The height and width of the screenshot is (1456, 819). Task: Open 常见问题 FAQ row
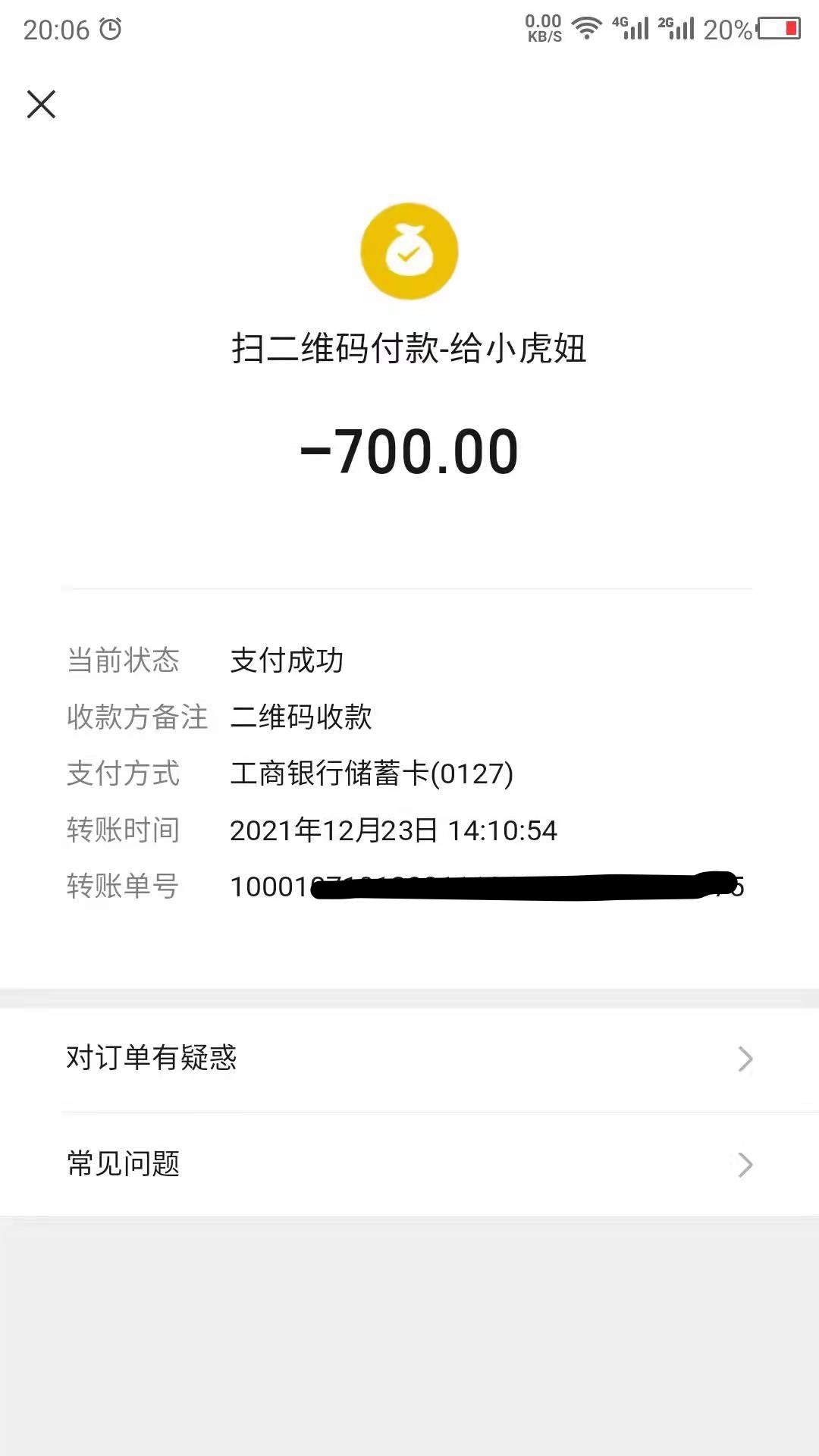[409, 1163]
